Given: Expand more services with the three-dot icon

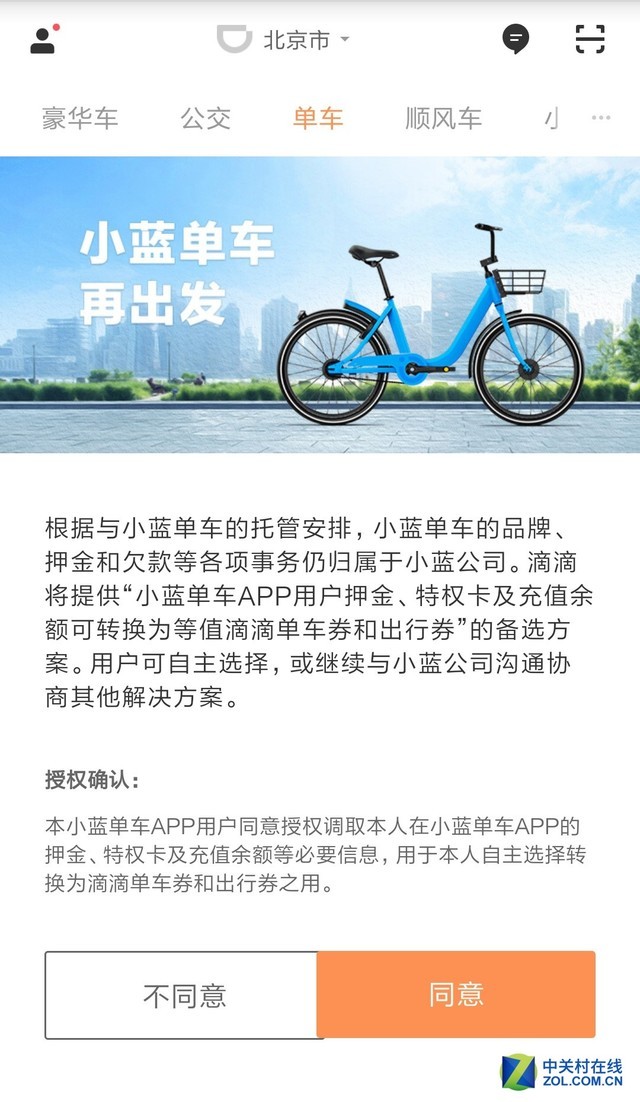Looking at the screenshot, I should [600, 118].
